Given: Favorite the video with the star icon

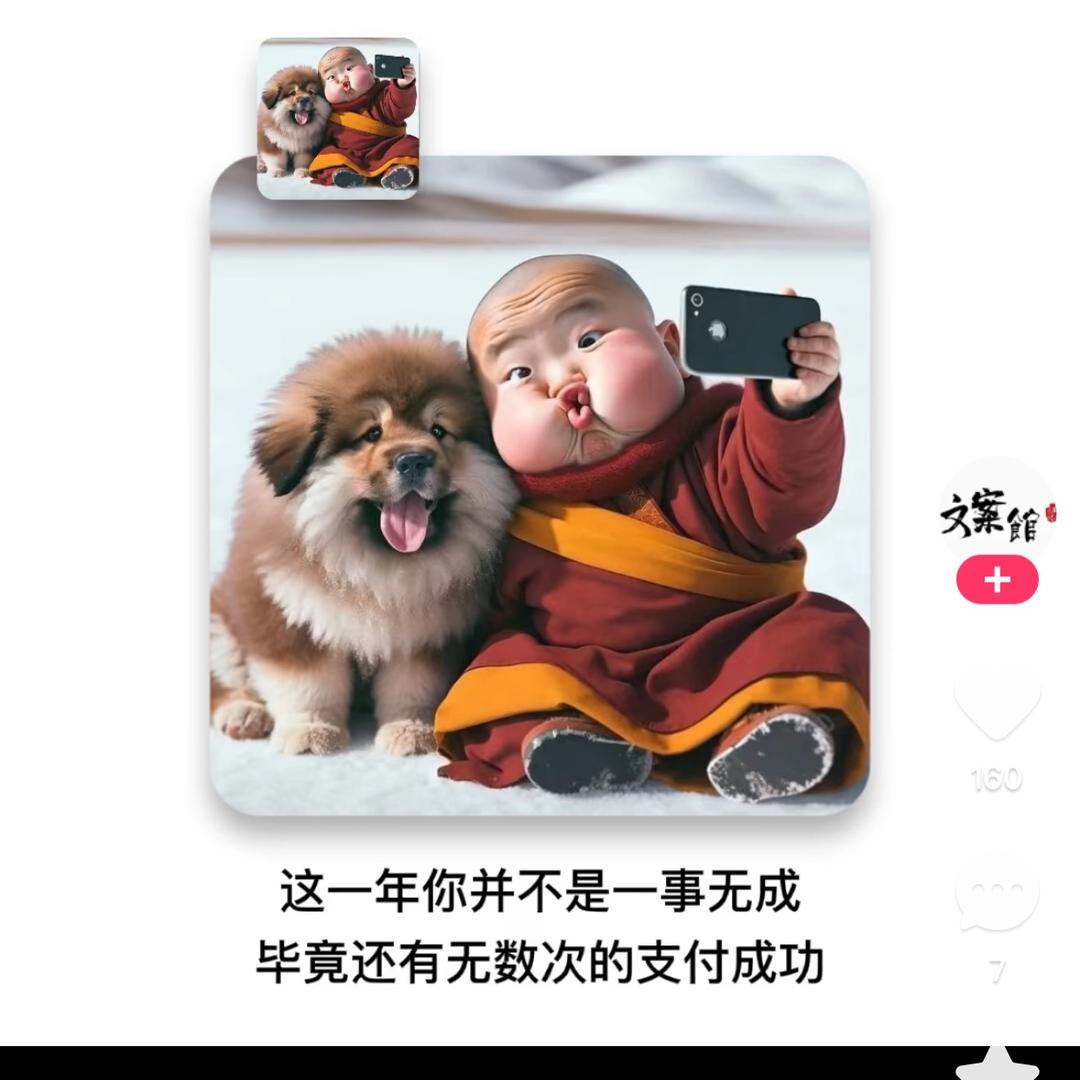Looking at the screenshot, I should pyautogui.click(x=998, y=1062).
